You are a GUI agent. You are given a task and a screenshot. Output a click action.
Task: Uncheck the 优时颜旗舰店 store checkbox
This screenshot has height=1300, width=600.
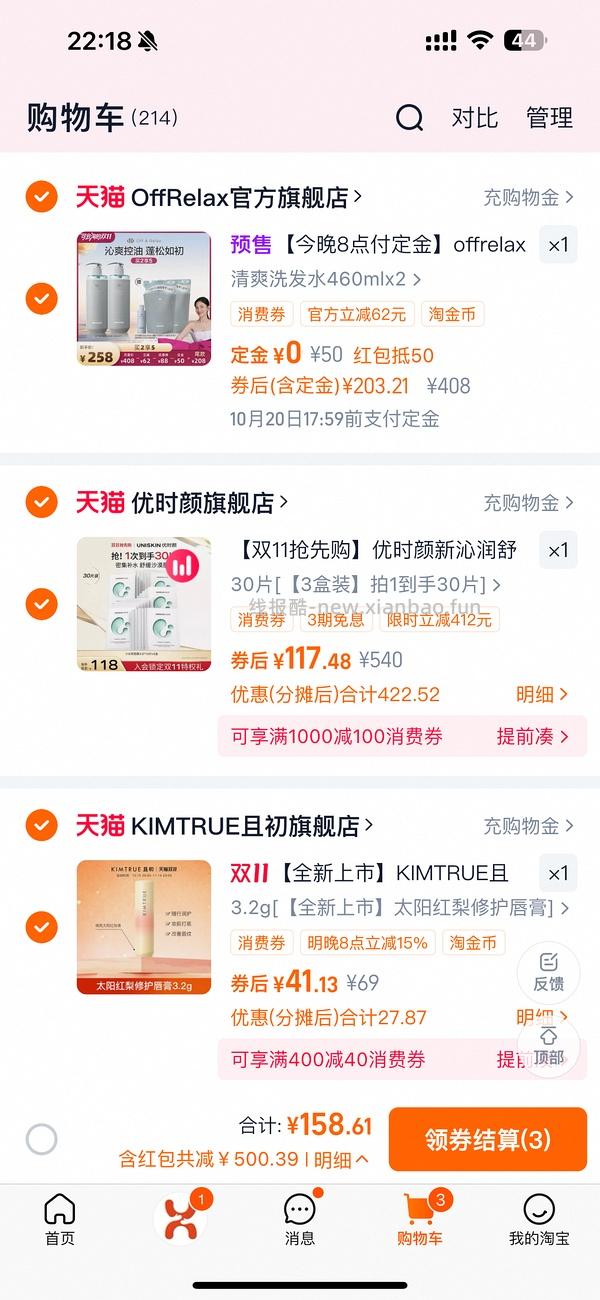pyautogui.click(x=41, y=501)
